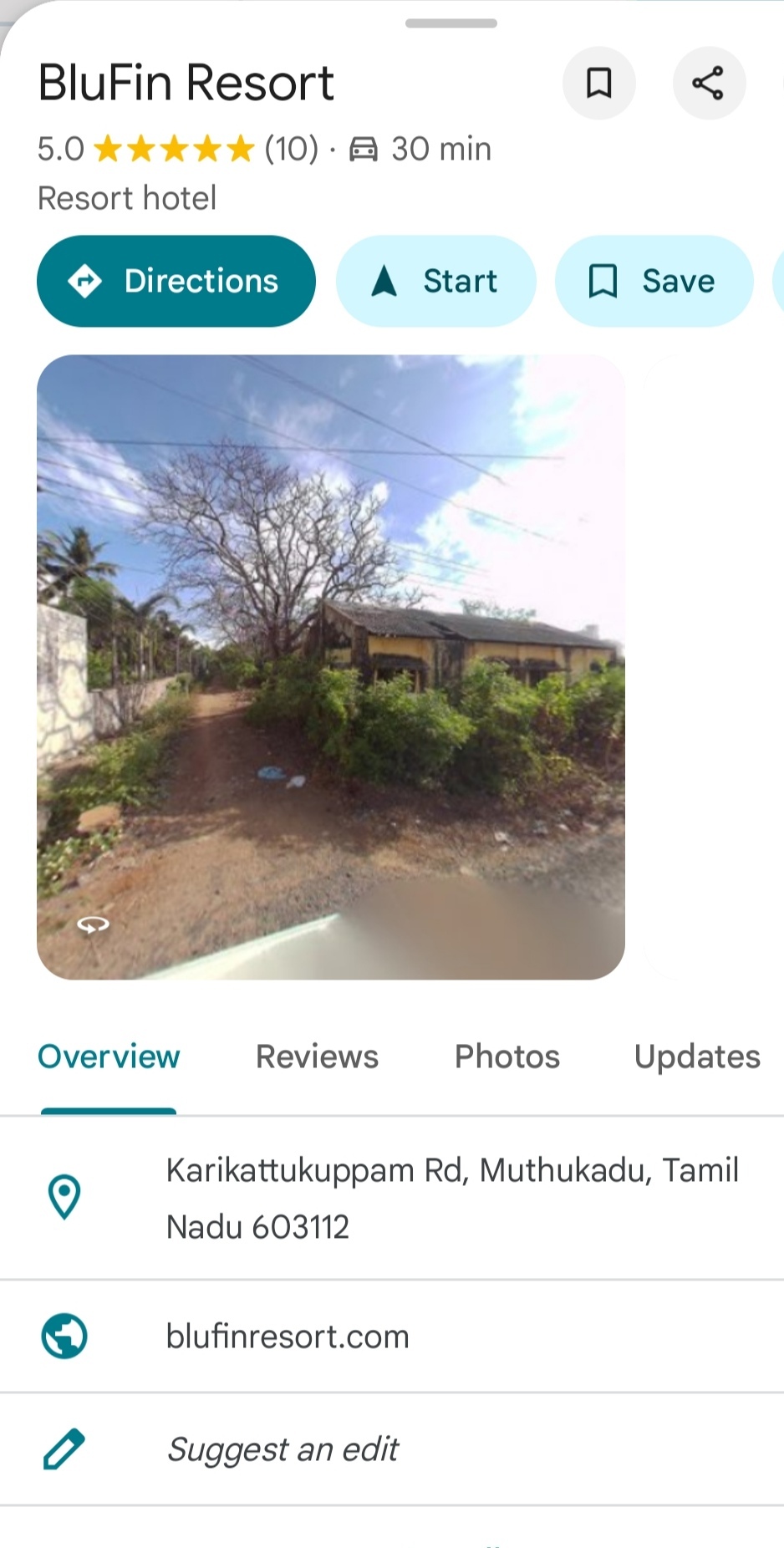Tap the bookmark icon beside BluFin Resort
784x1548 pixels.
tap(598, 83)
